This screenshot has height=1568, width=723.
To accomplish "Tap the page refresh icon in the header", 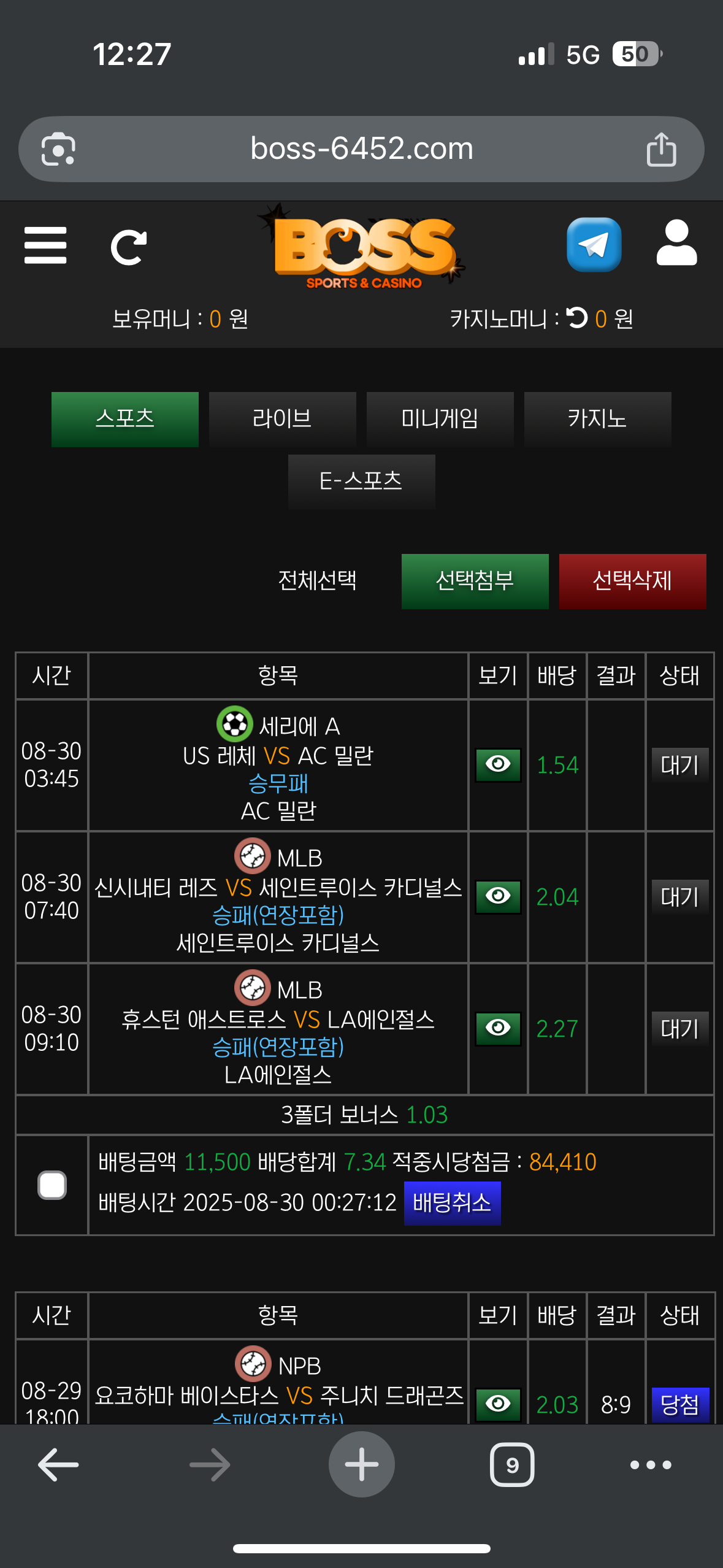I will [x=128, y=247].
